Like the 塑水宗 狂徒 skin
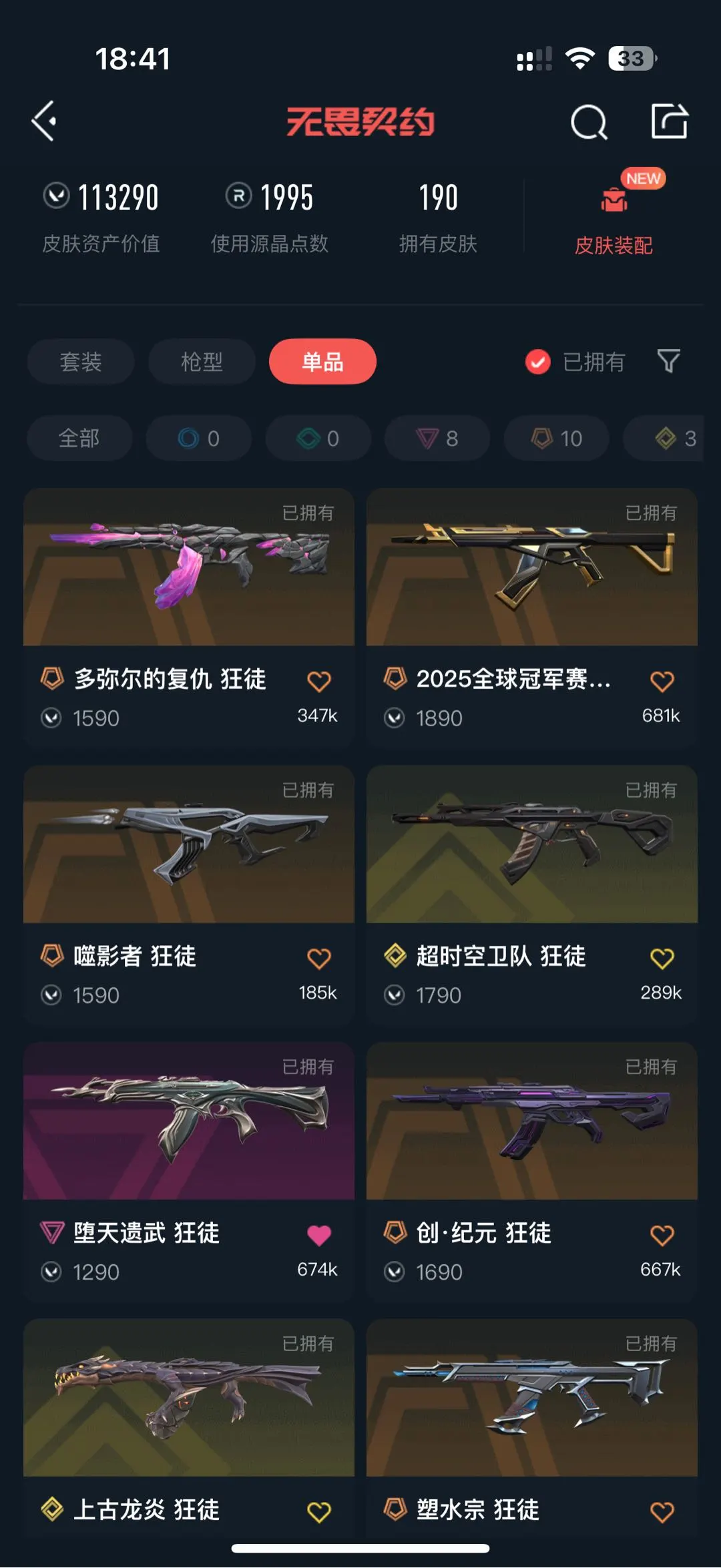721x1568 pixels. 662,1512
